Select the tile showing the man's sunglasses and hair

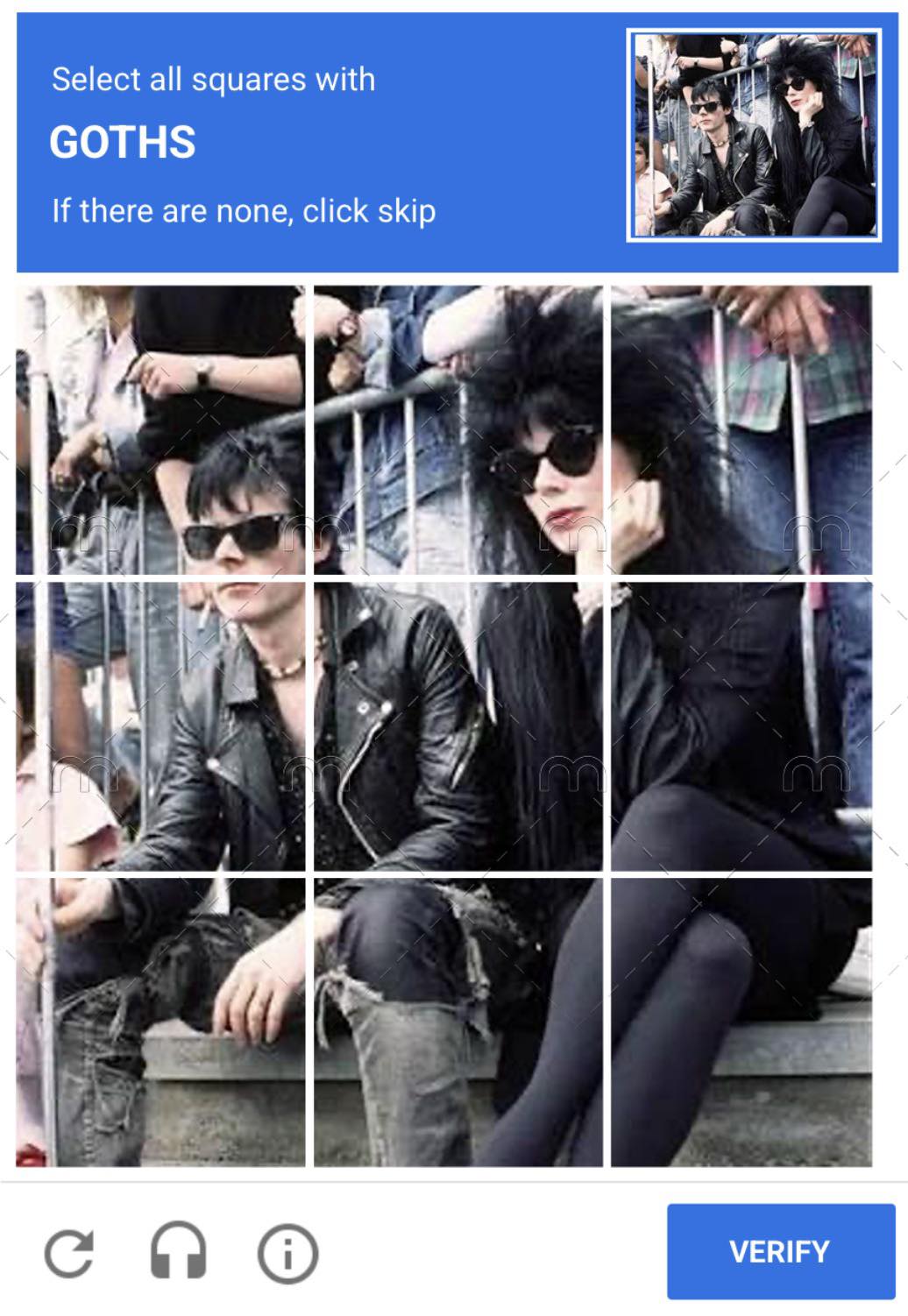pos(160,430)
